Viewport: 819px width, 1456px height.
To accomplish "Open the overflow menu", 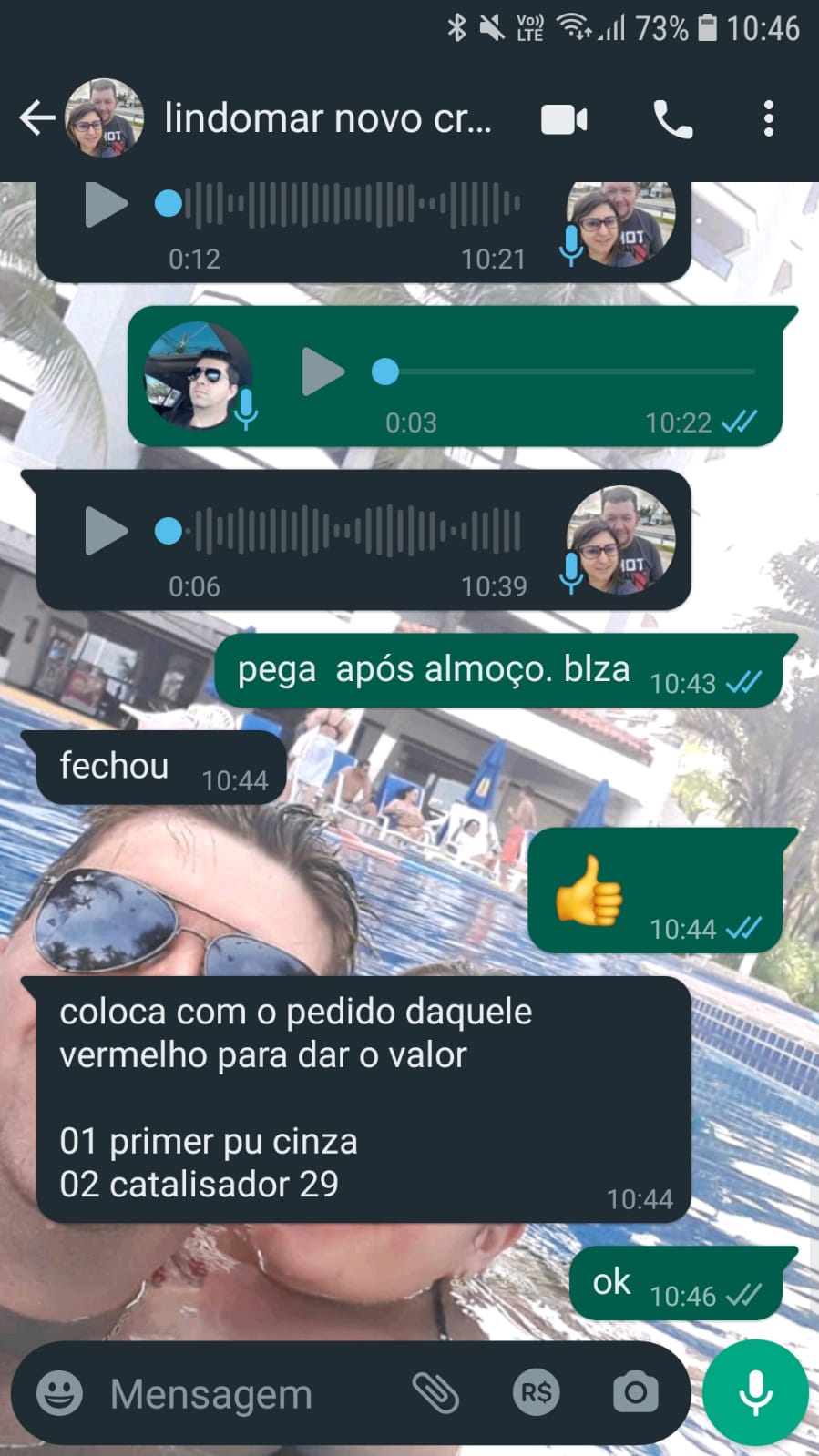I will (768, 119).
